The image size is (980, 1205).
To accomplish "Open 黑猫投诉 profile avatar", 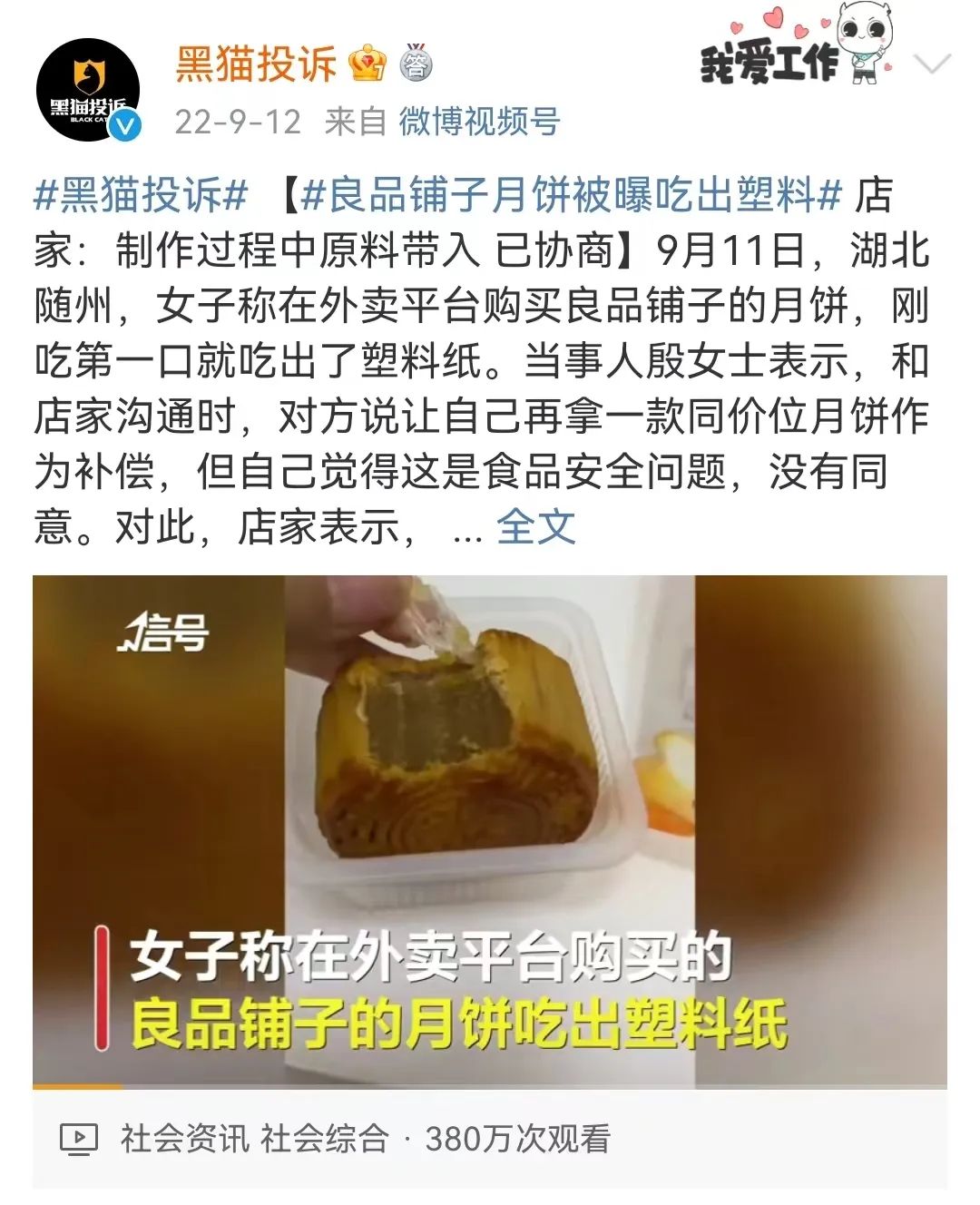I will tap(88, 90).
